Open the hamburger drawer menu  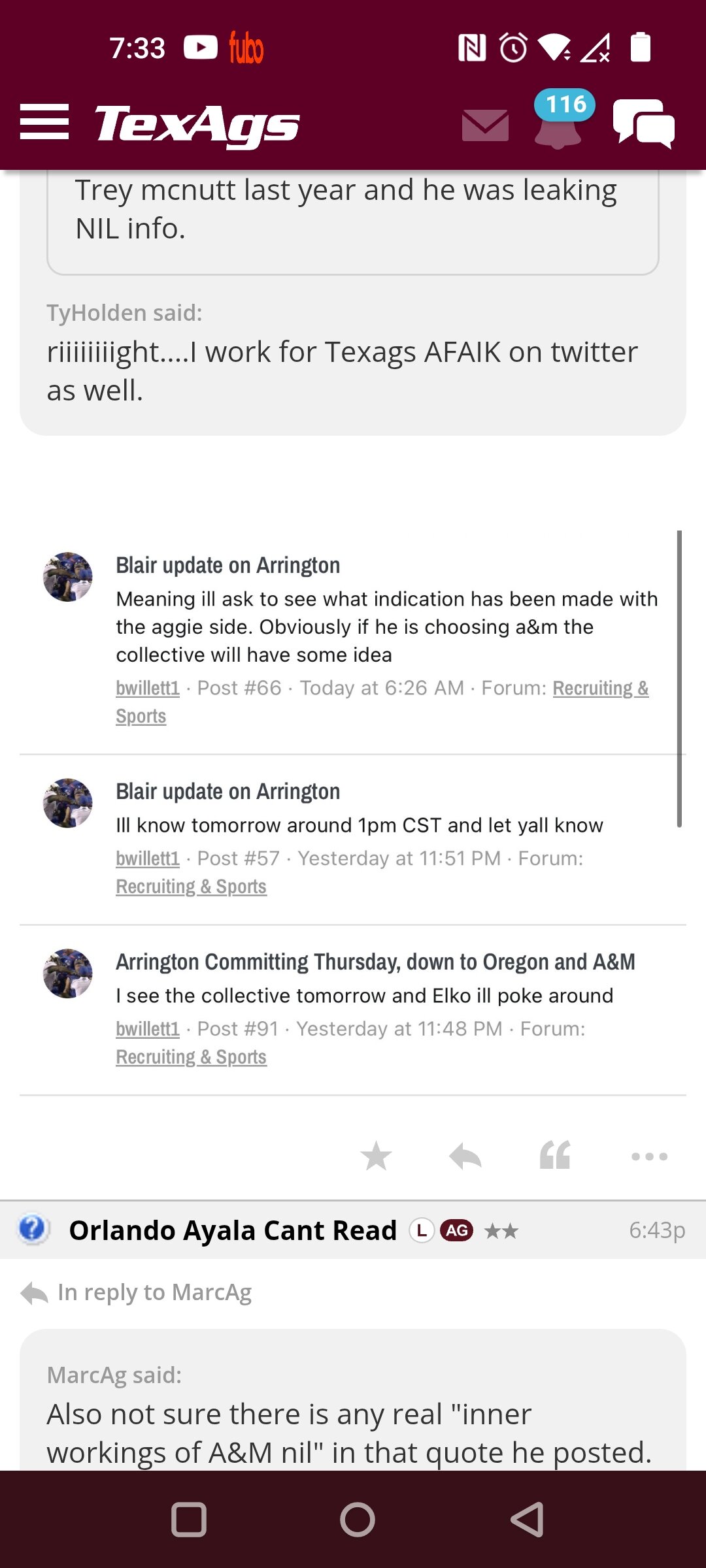click(x=44, y=122)
